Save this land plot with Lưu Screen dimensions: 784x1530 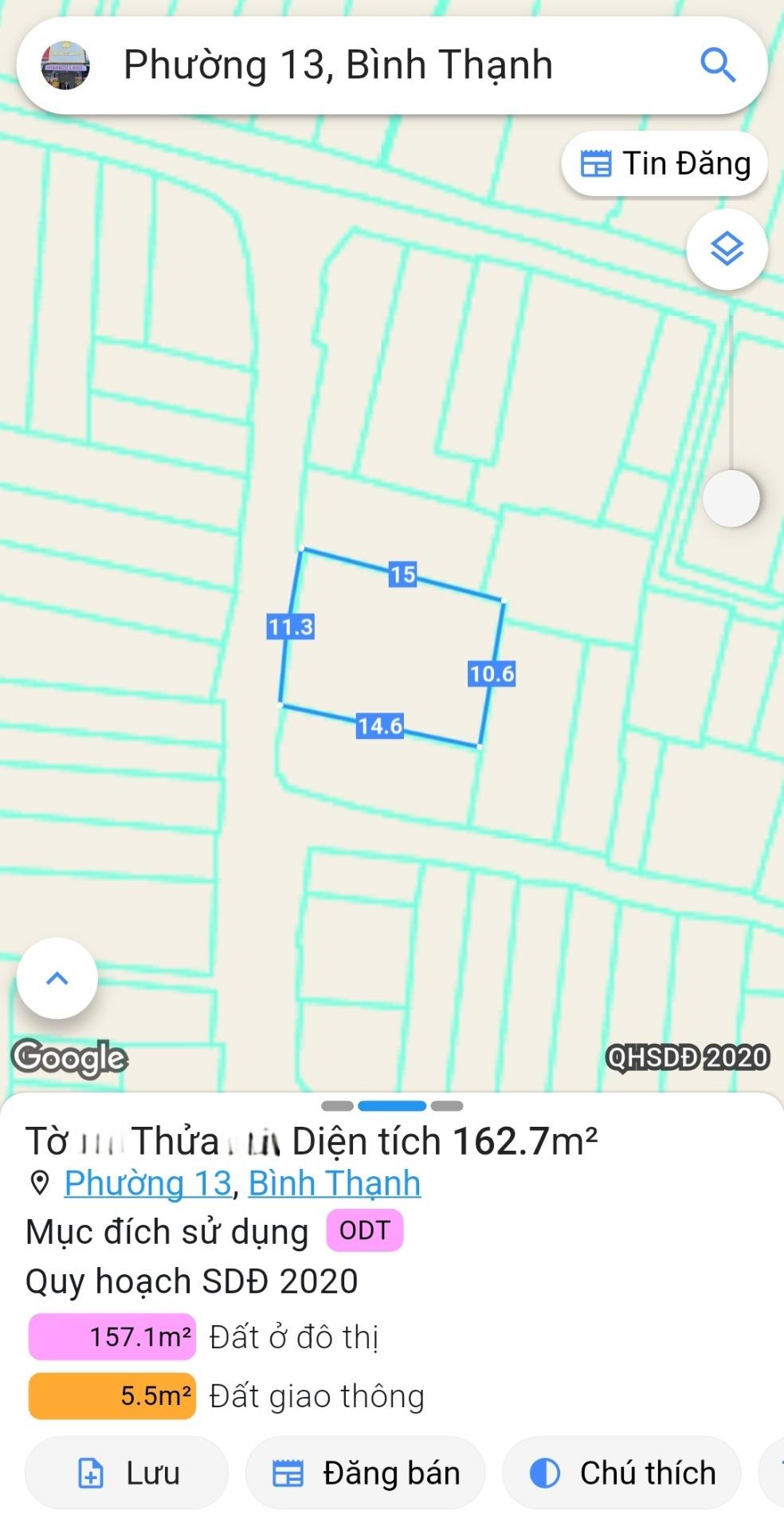pyautogui.click(x=127, y=1473)
